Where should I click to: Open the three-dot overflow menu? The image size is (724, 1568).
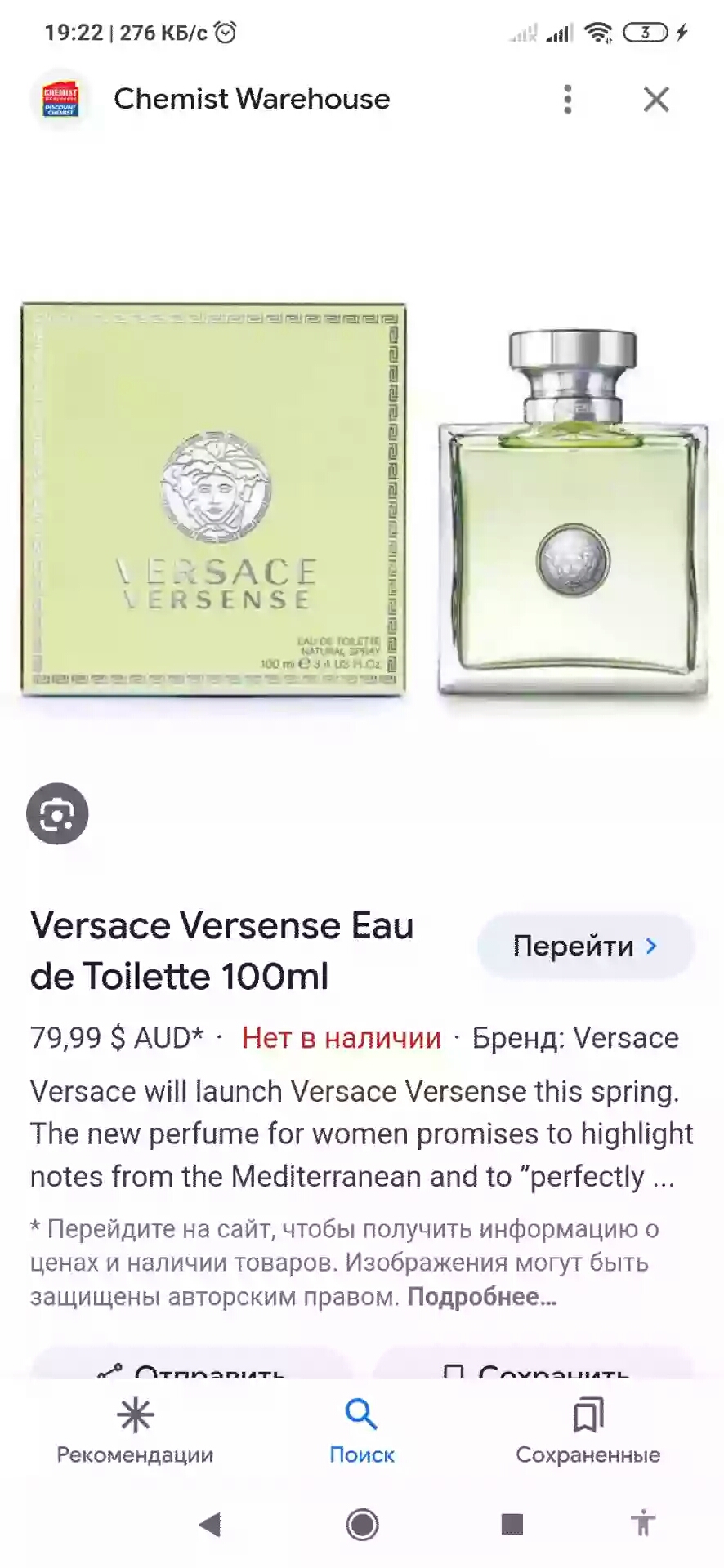[x=567, y=99]
